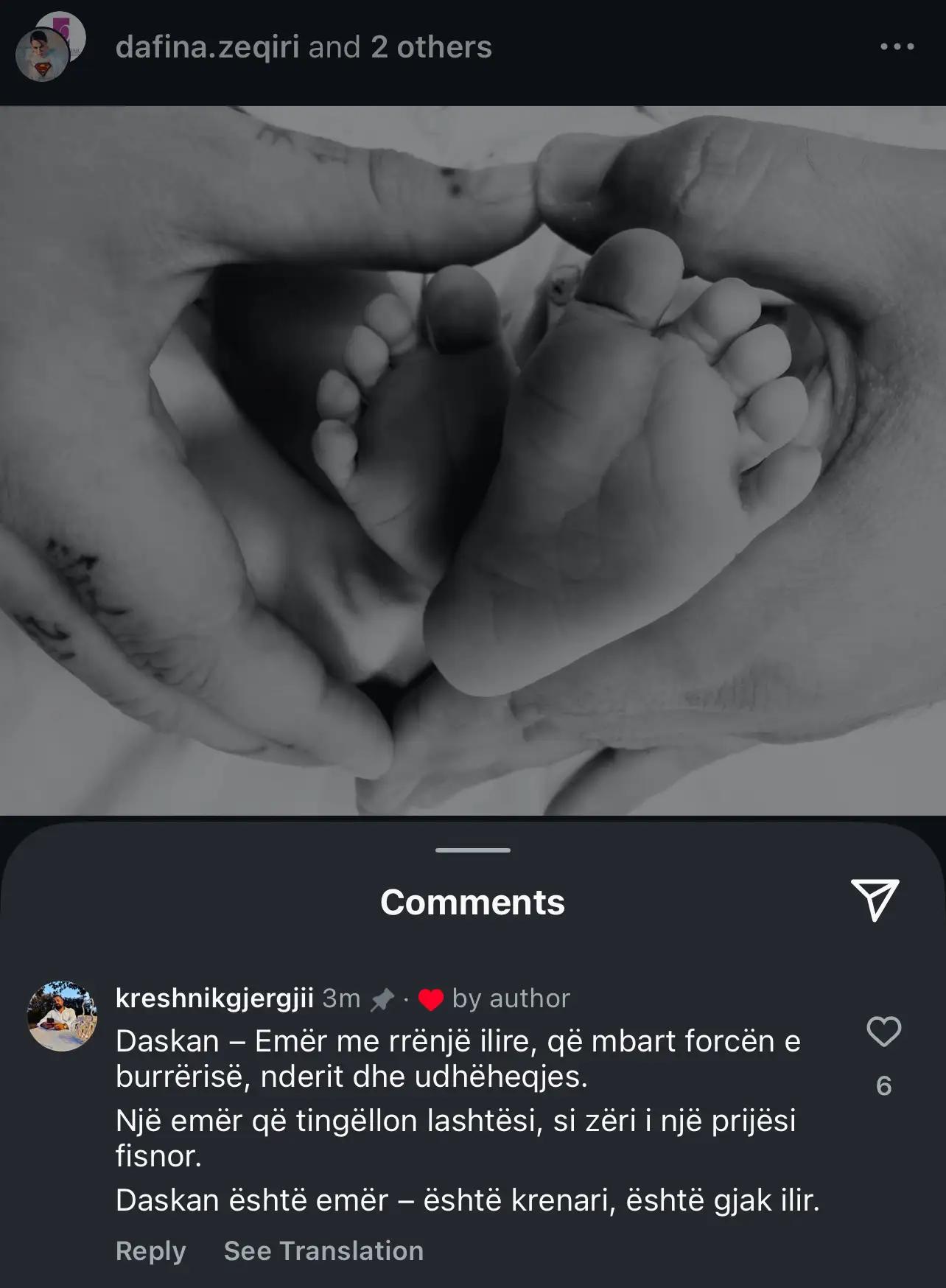
Task: Open dafina.zeqiri's profile from the header
Action: click(207, 47)
